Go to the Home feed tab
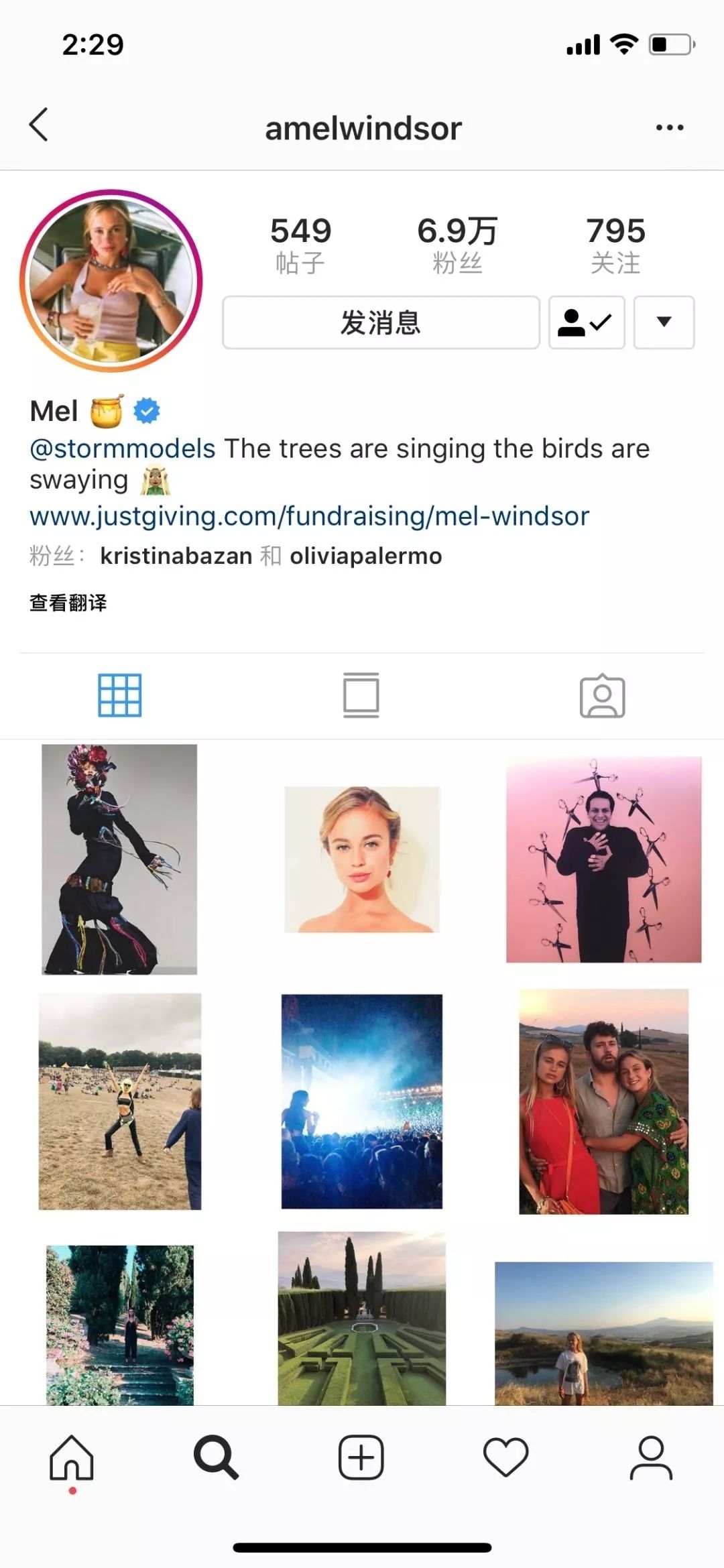724x1568 pixels. (x=72, y=1457)
